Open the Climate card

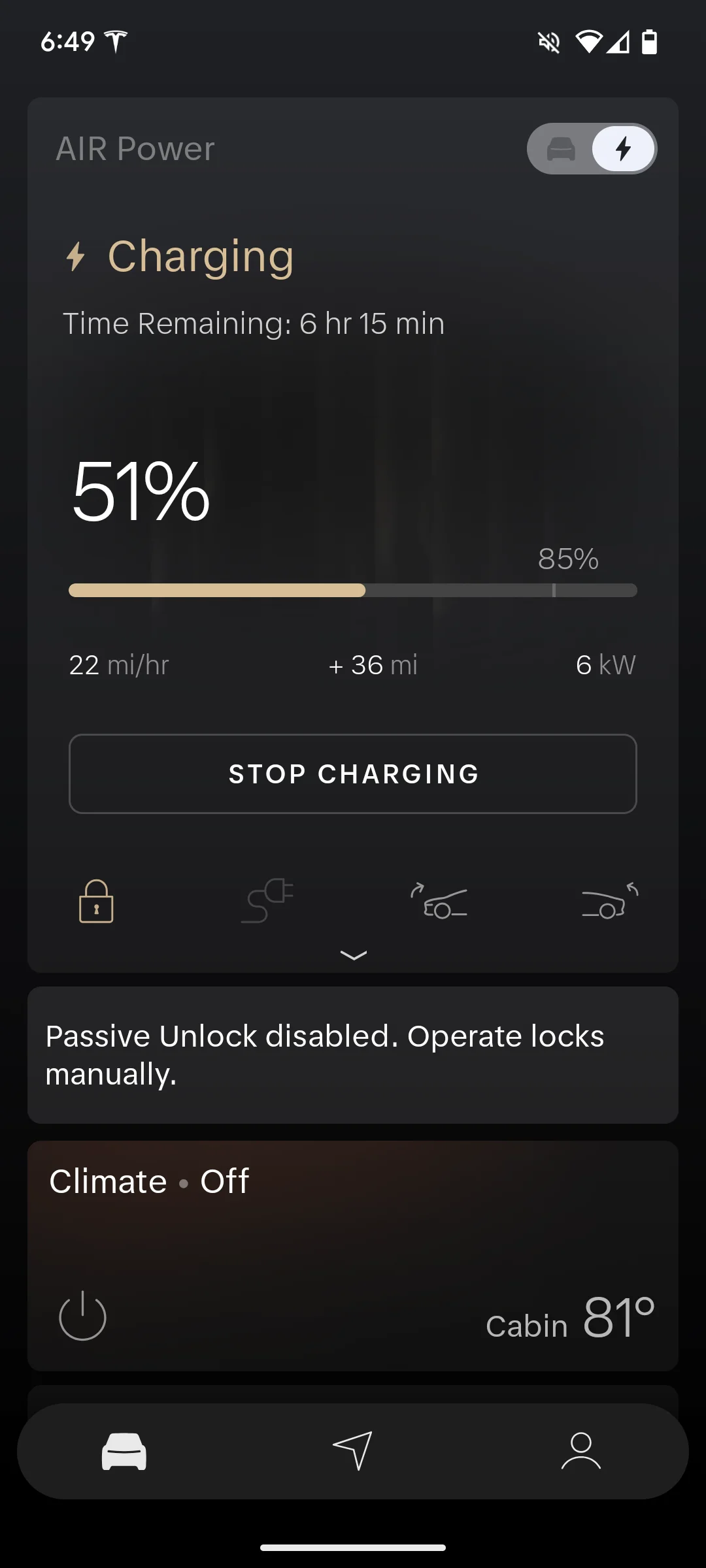353,1256
